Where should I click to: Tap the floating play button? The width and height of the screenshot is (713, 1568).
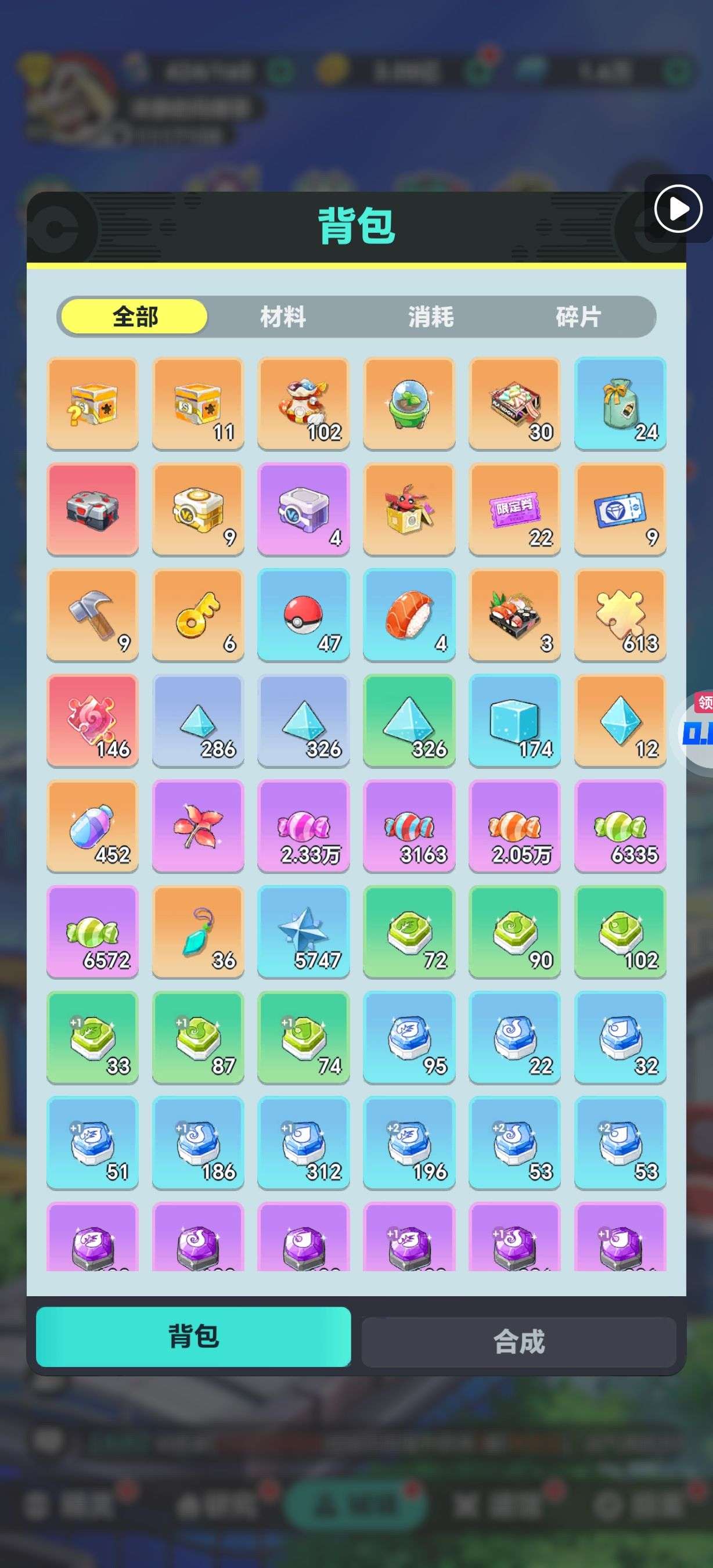coord(678,209)
